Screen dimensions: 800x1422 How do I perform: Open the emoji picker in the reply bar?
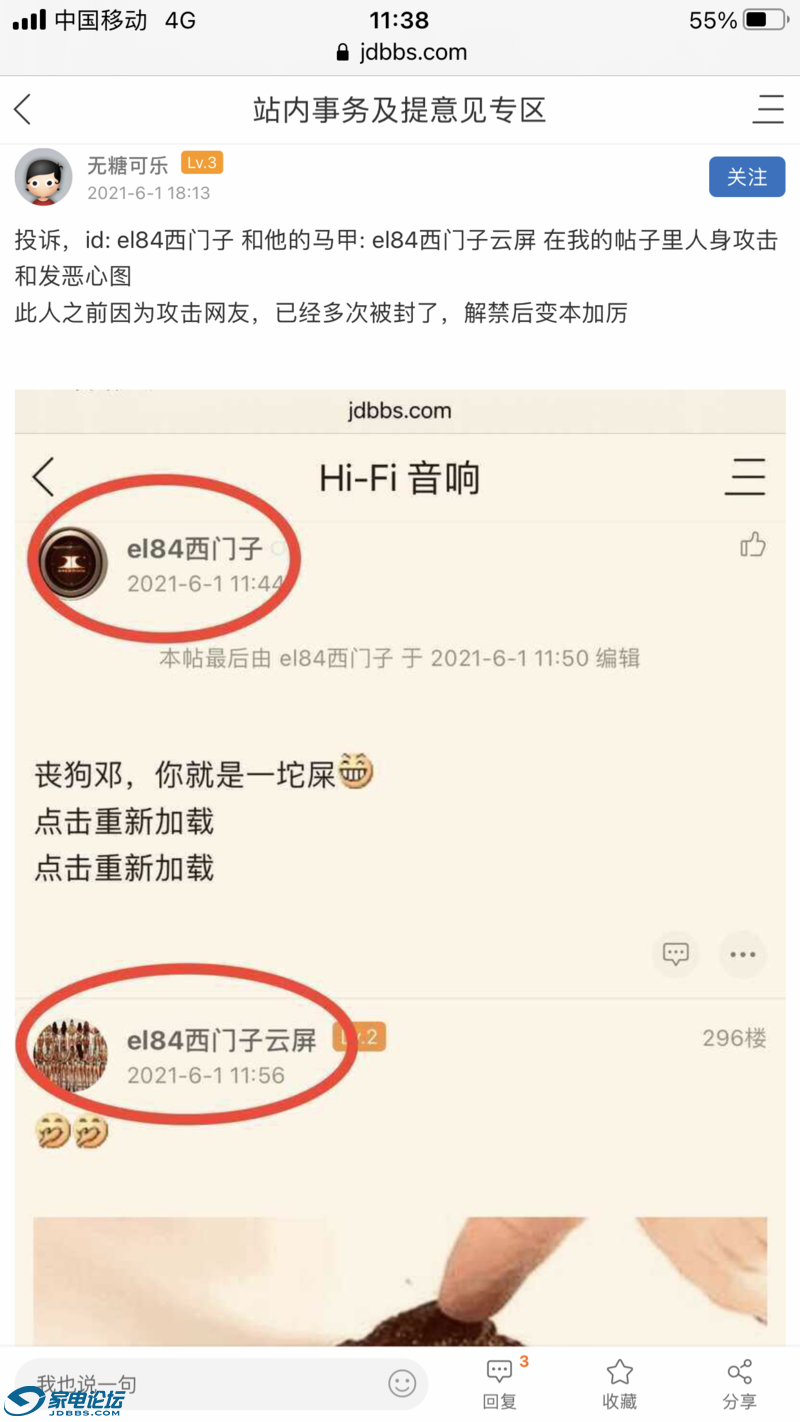(x=402, y=1384)
